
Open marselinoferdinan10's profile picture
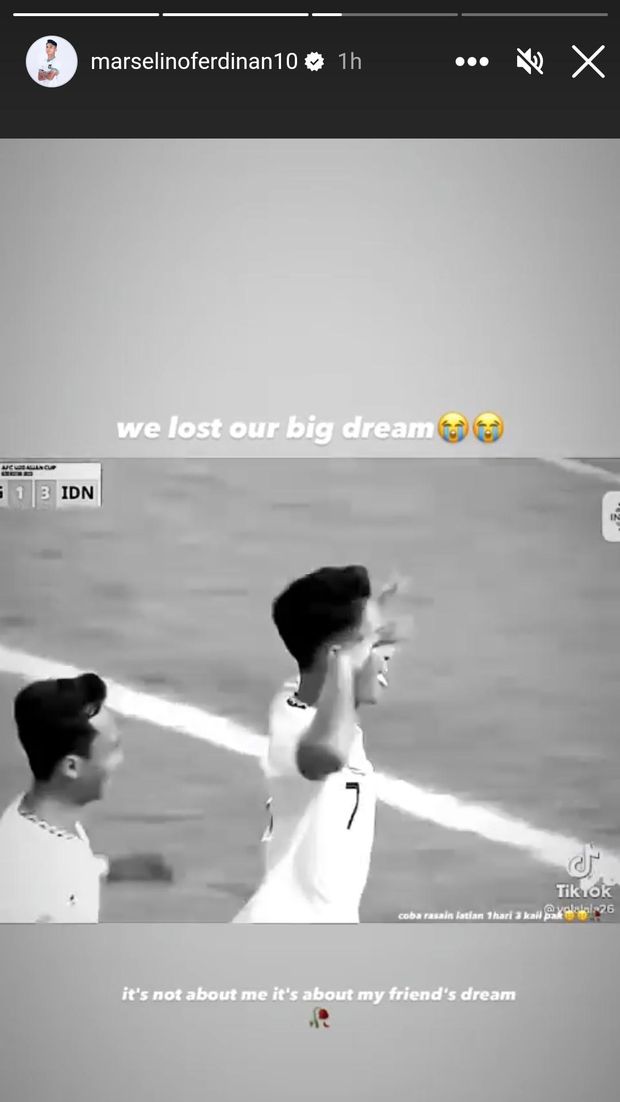coord(51,62)
